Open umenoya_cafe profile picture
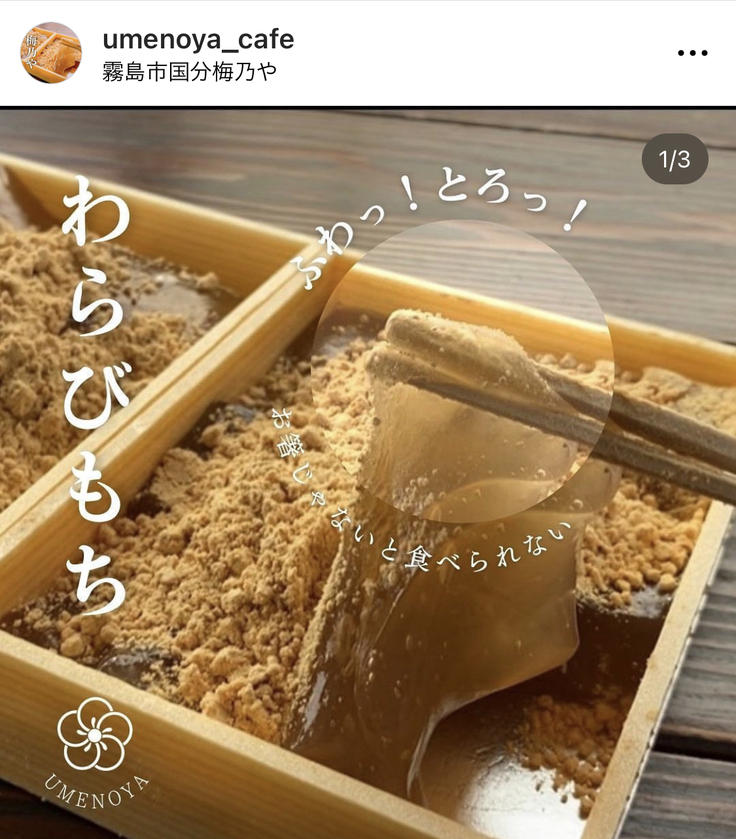This screenshot has height=839, width=736. click(x=51, y=53)
